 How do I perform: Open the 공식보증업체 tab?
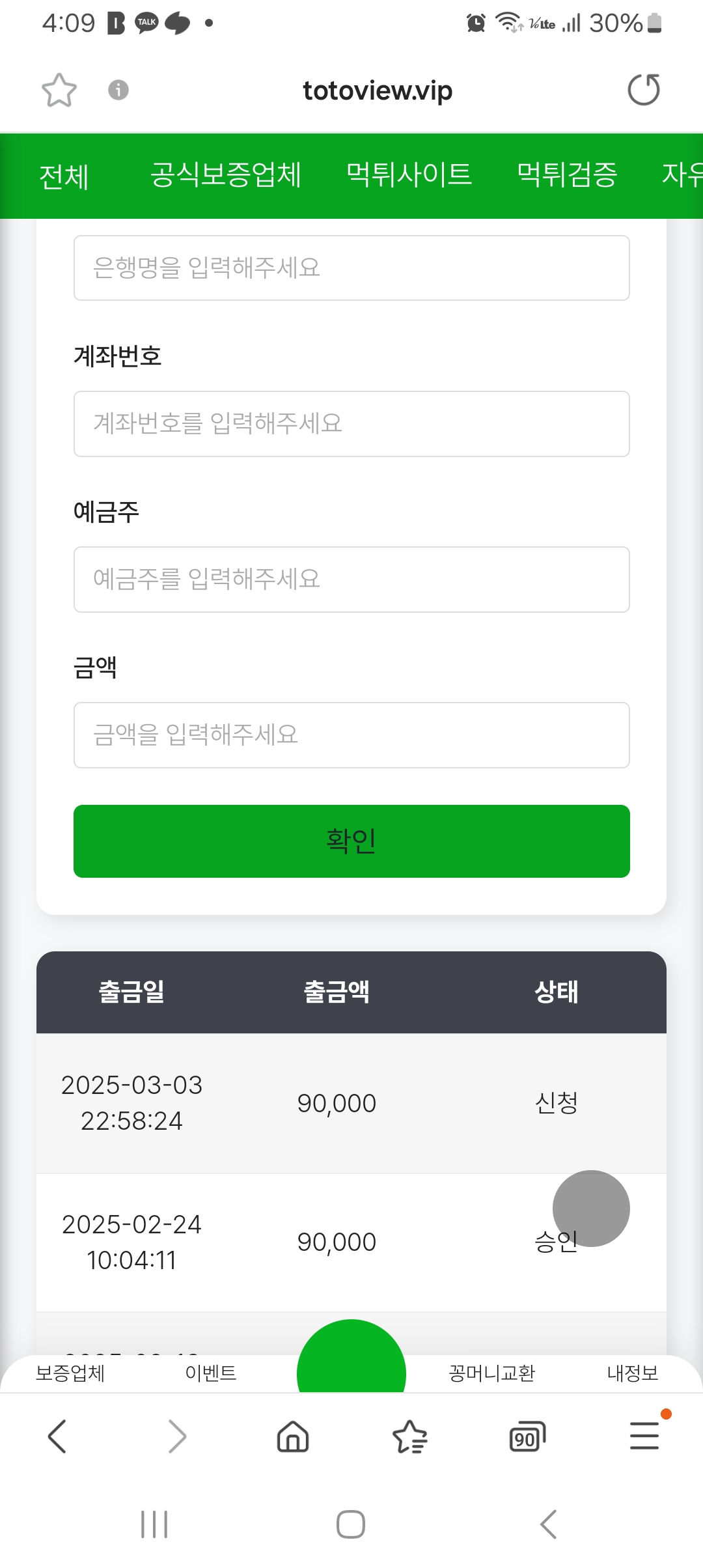[x=226, y=175]
